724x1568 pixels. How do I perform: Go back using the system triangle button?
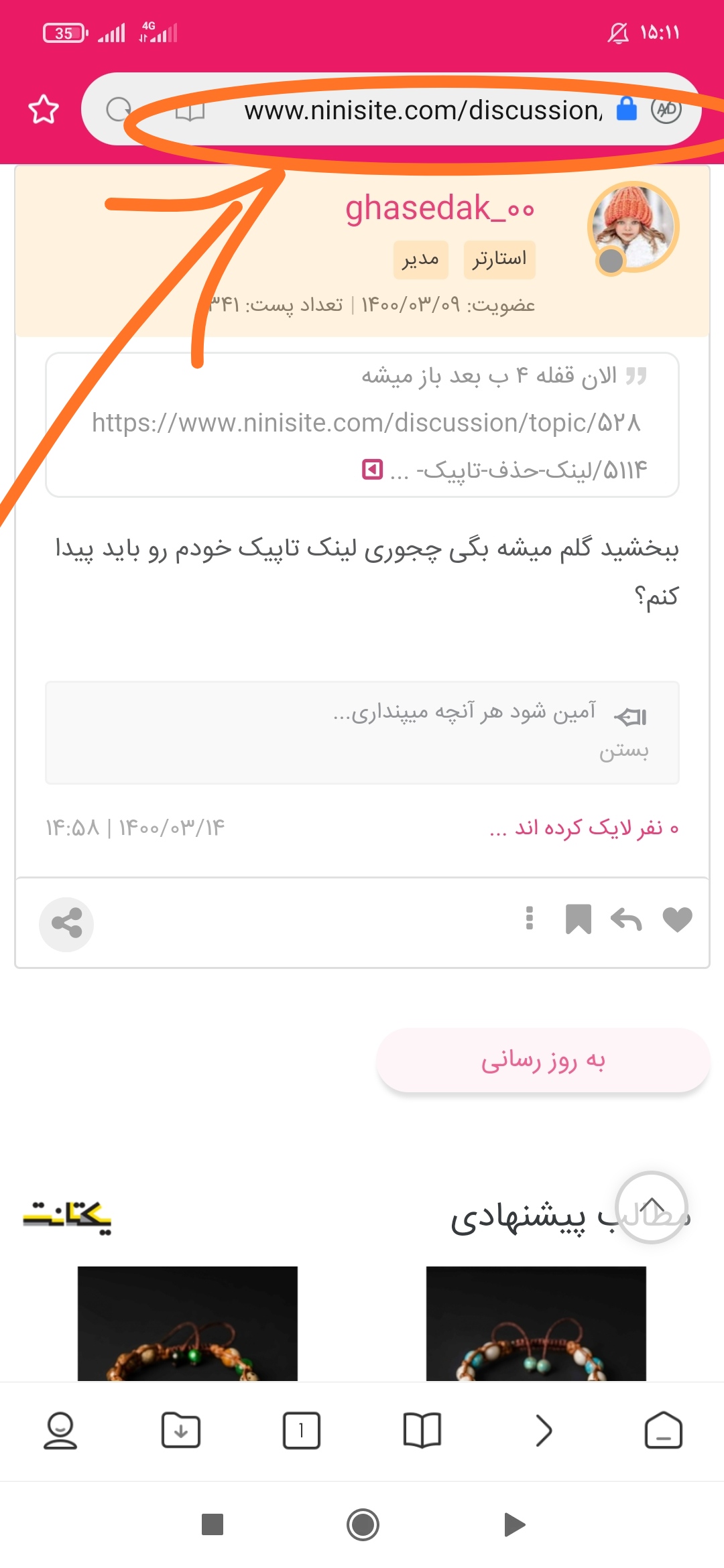click(x=514, y=1524)
